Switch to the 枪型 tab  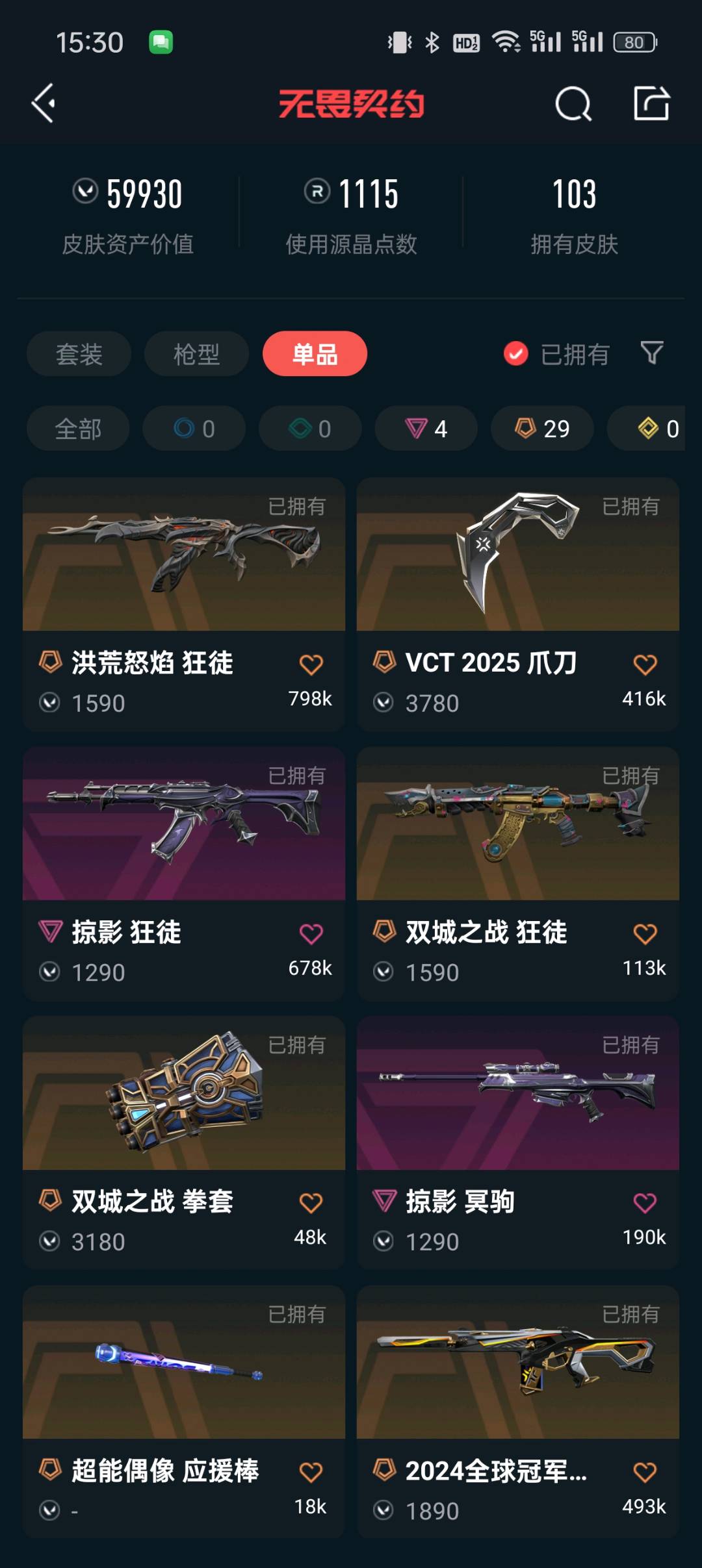click(196, 354)
